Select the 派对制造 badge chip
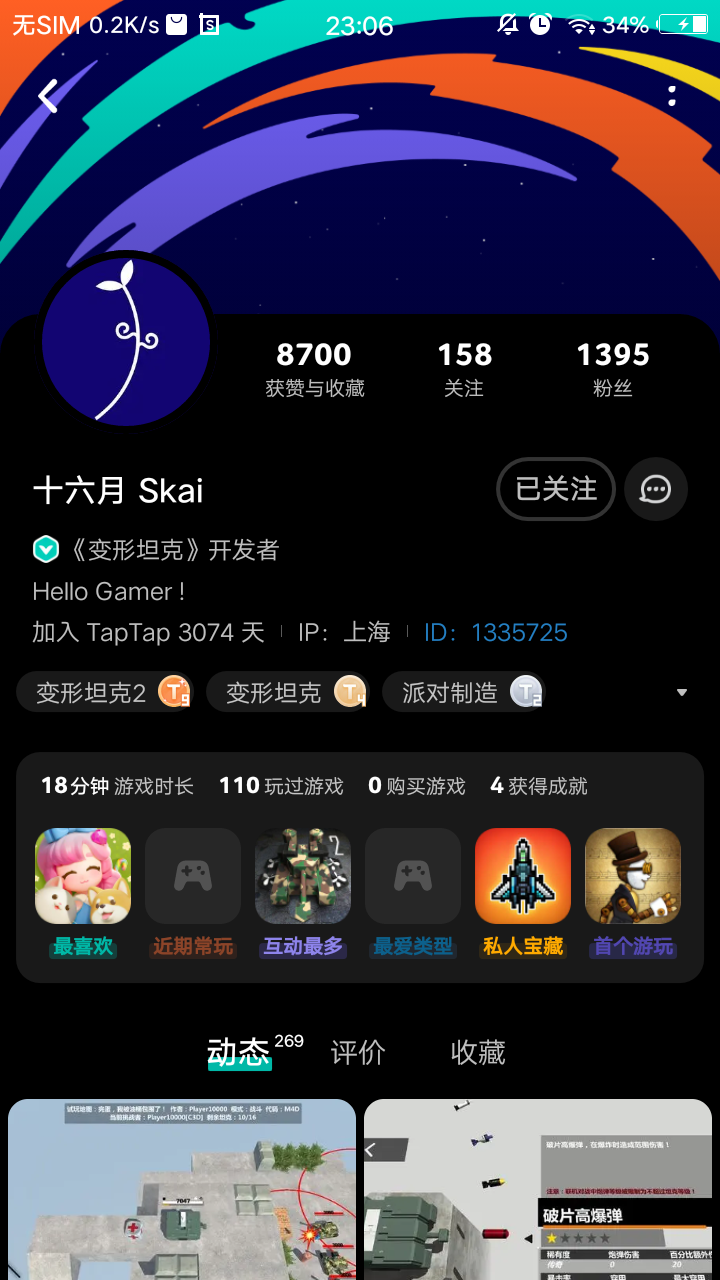This screenshot has width=720, height=1280. coord(463,692)
